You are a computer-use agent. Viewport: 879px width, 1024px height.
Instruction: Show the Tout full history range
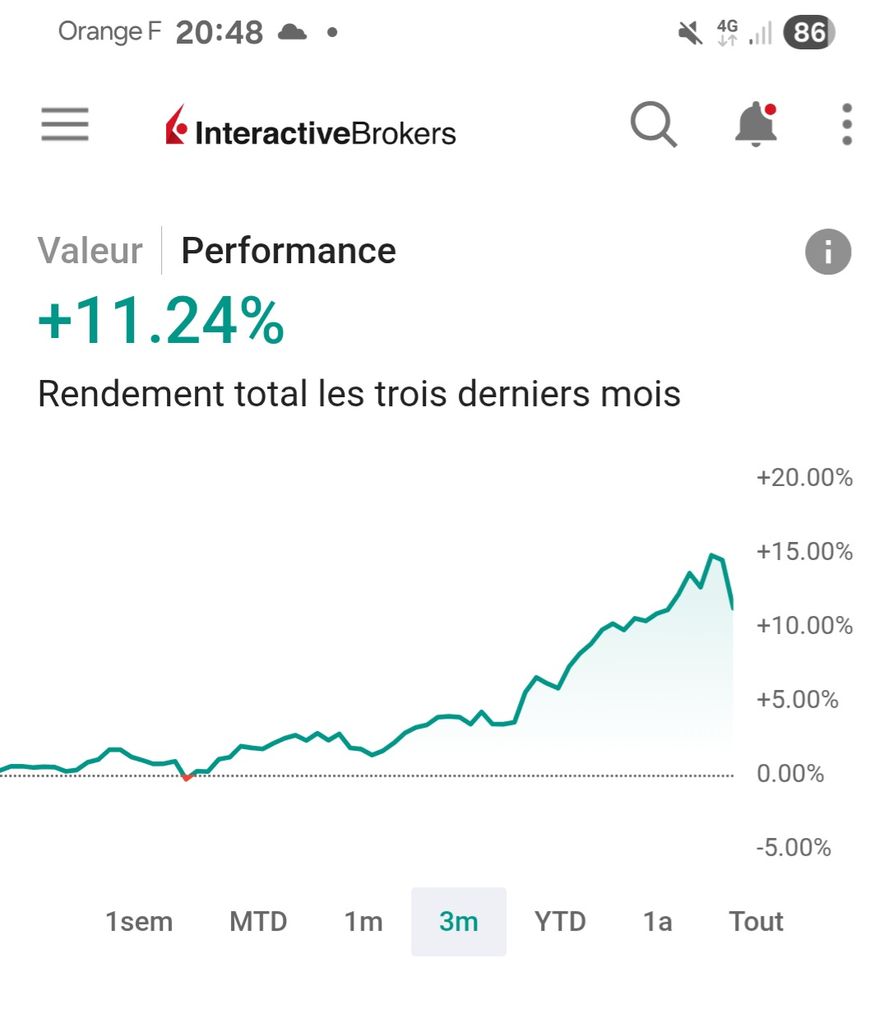(x=756, y=922)
